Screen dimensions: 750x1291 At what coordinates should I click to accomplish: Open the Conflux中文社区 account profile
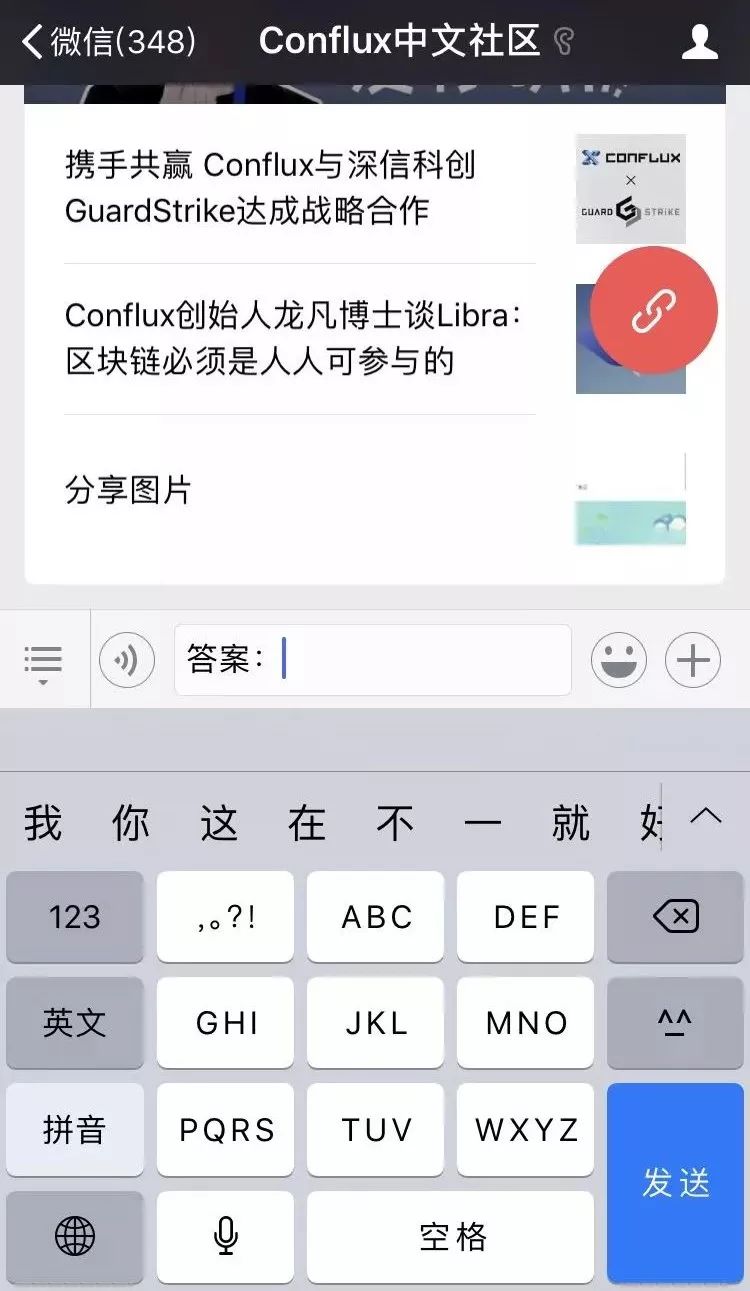pos(699,42)
